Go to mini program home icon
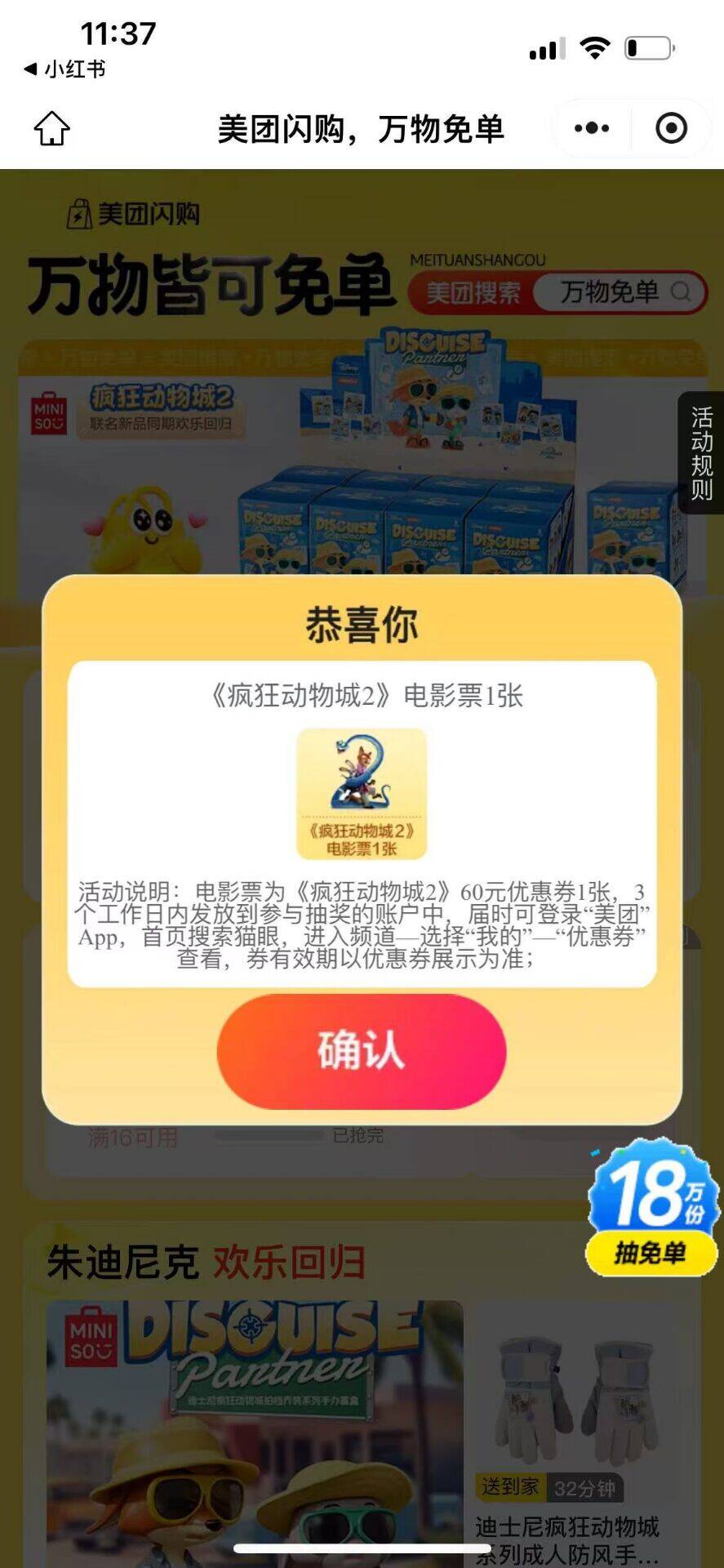 click(51, 128)
